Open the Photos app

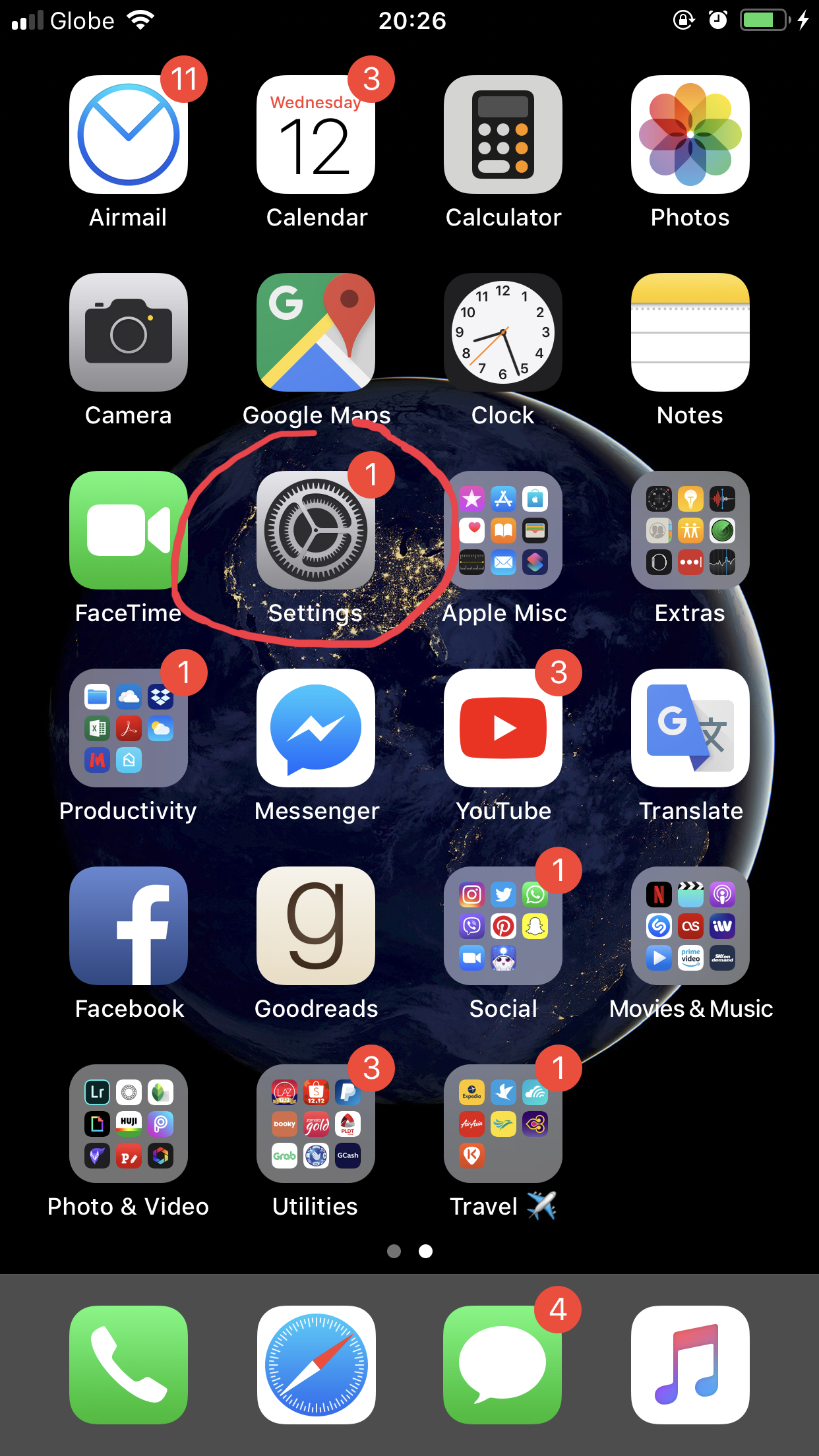tap(690, 135)
